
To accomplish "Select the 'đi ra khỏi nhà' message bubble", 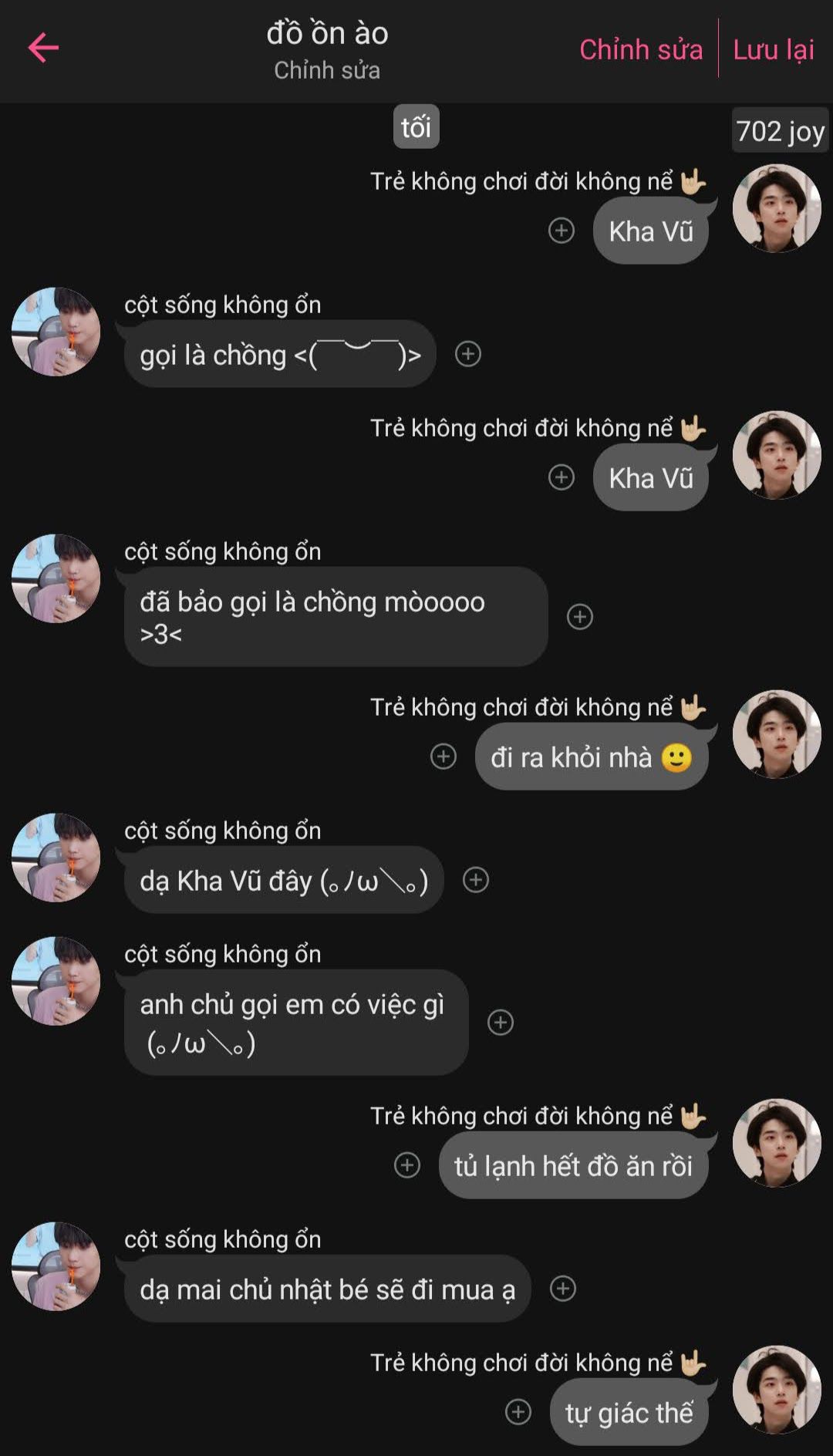I will point(591,757).
